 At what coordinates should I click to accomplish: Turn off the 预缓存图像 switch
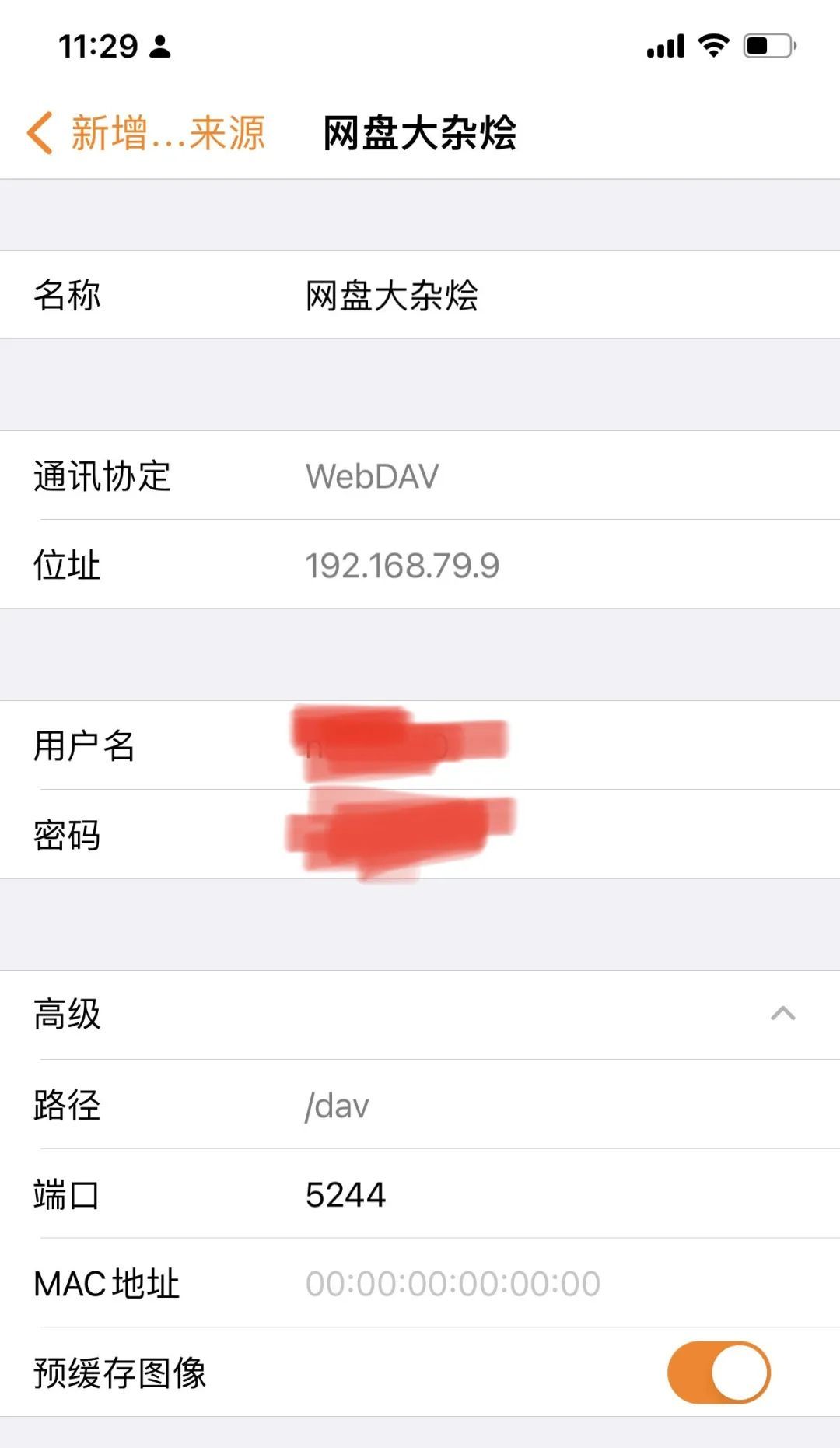(x=719, y=1372)
